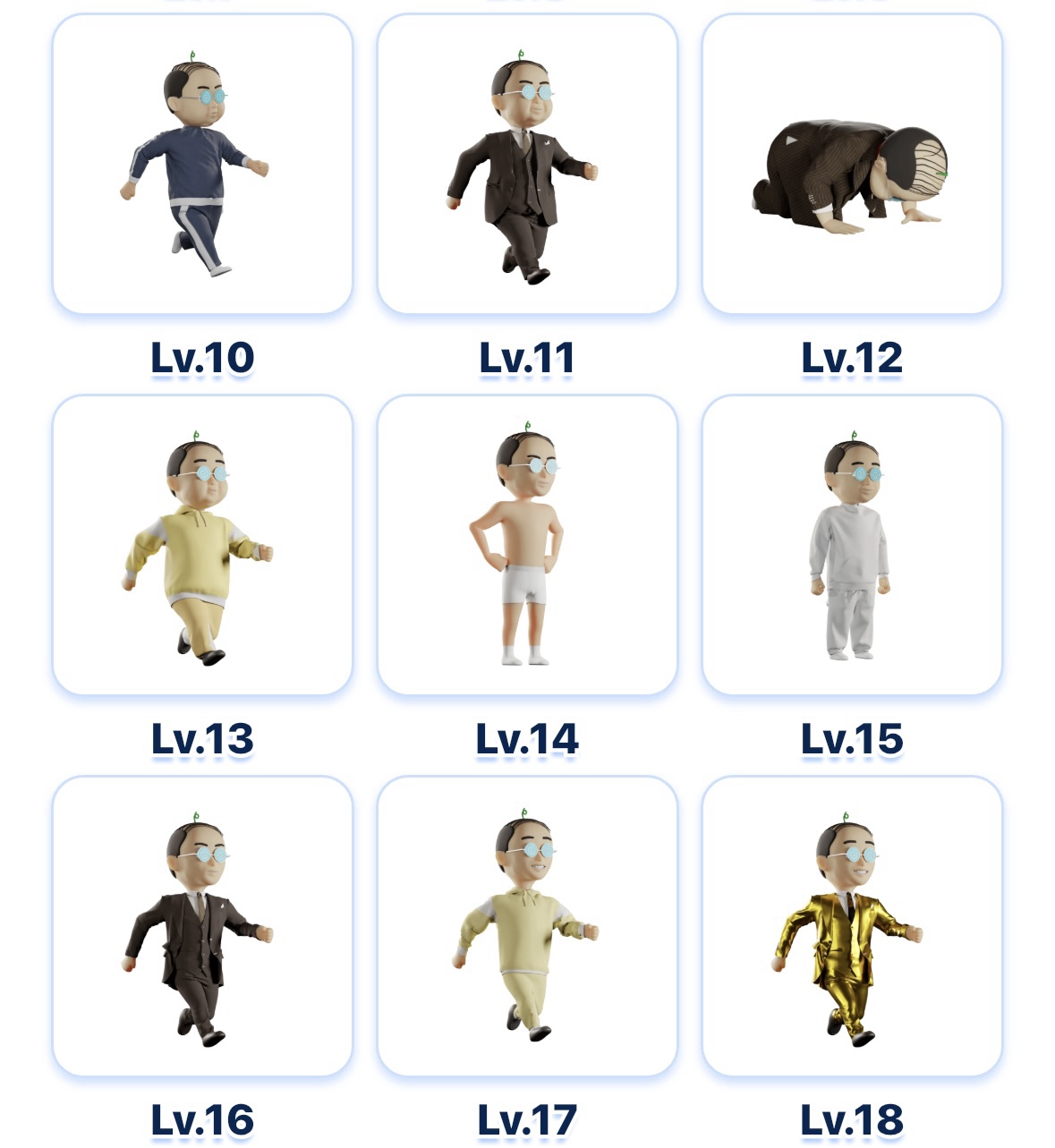This screenshot has width=1055, height=1148.
Task: Select the Lv.15 white outfit character
Action: (852, 545)
